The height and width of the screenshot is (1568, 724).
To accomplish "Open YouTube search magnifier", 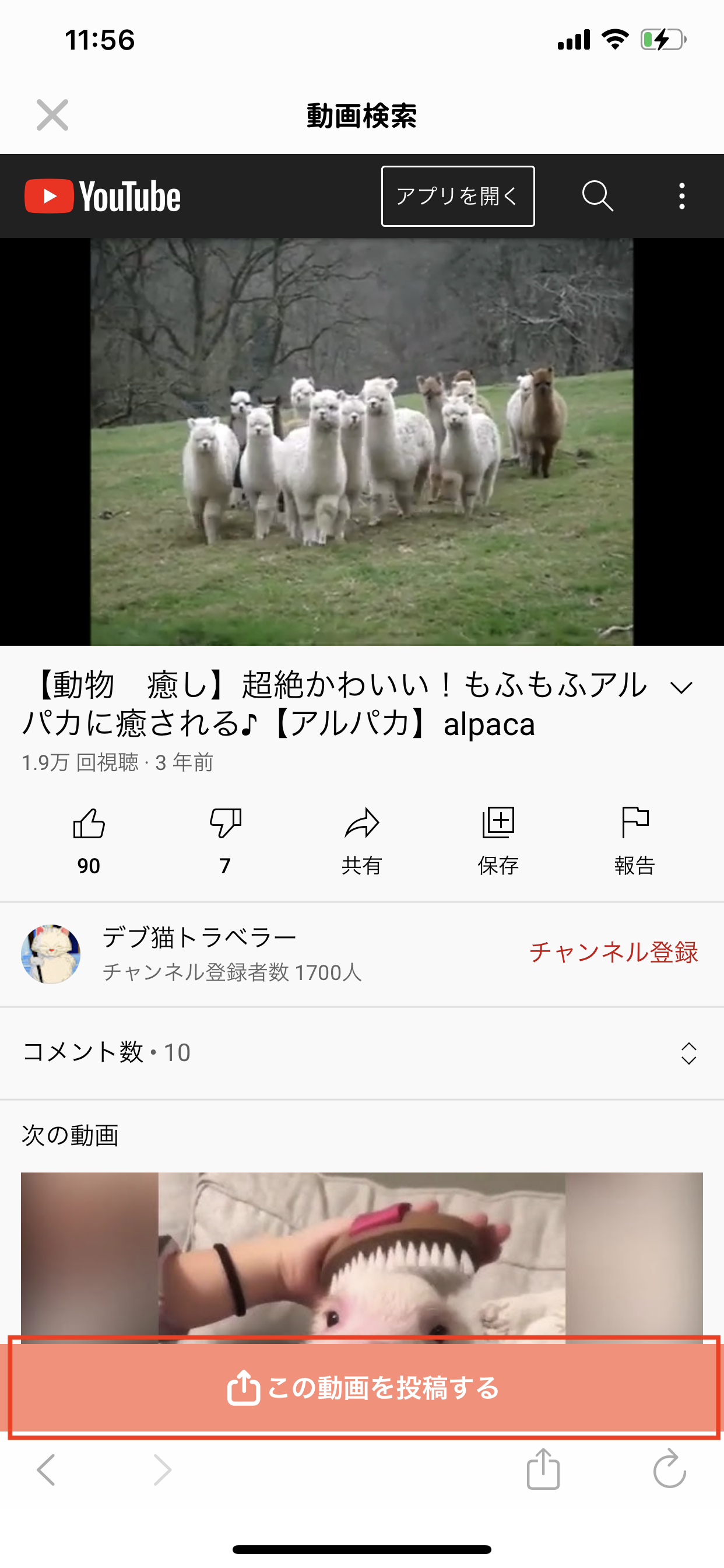I will (597, 196).
